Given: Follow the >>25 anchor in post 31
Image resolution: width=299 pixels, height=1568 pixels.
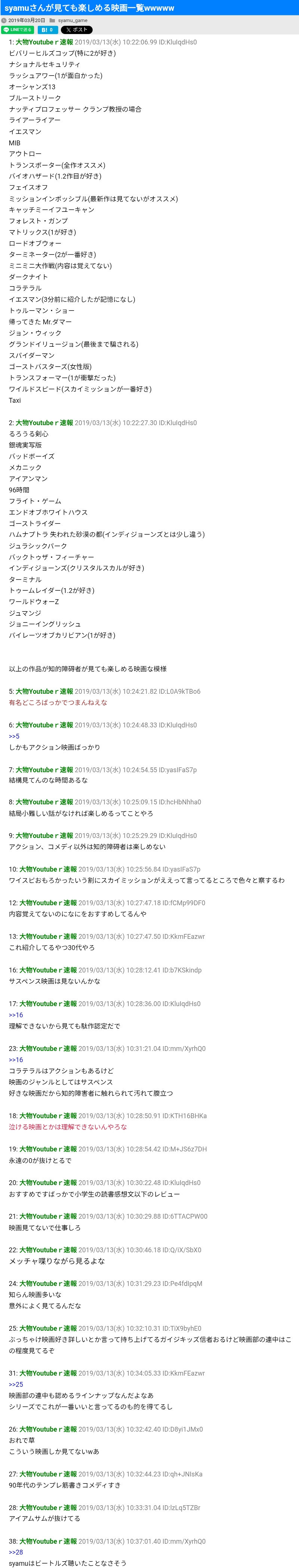Looking at the screenshot, I should point(16,1384).
